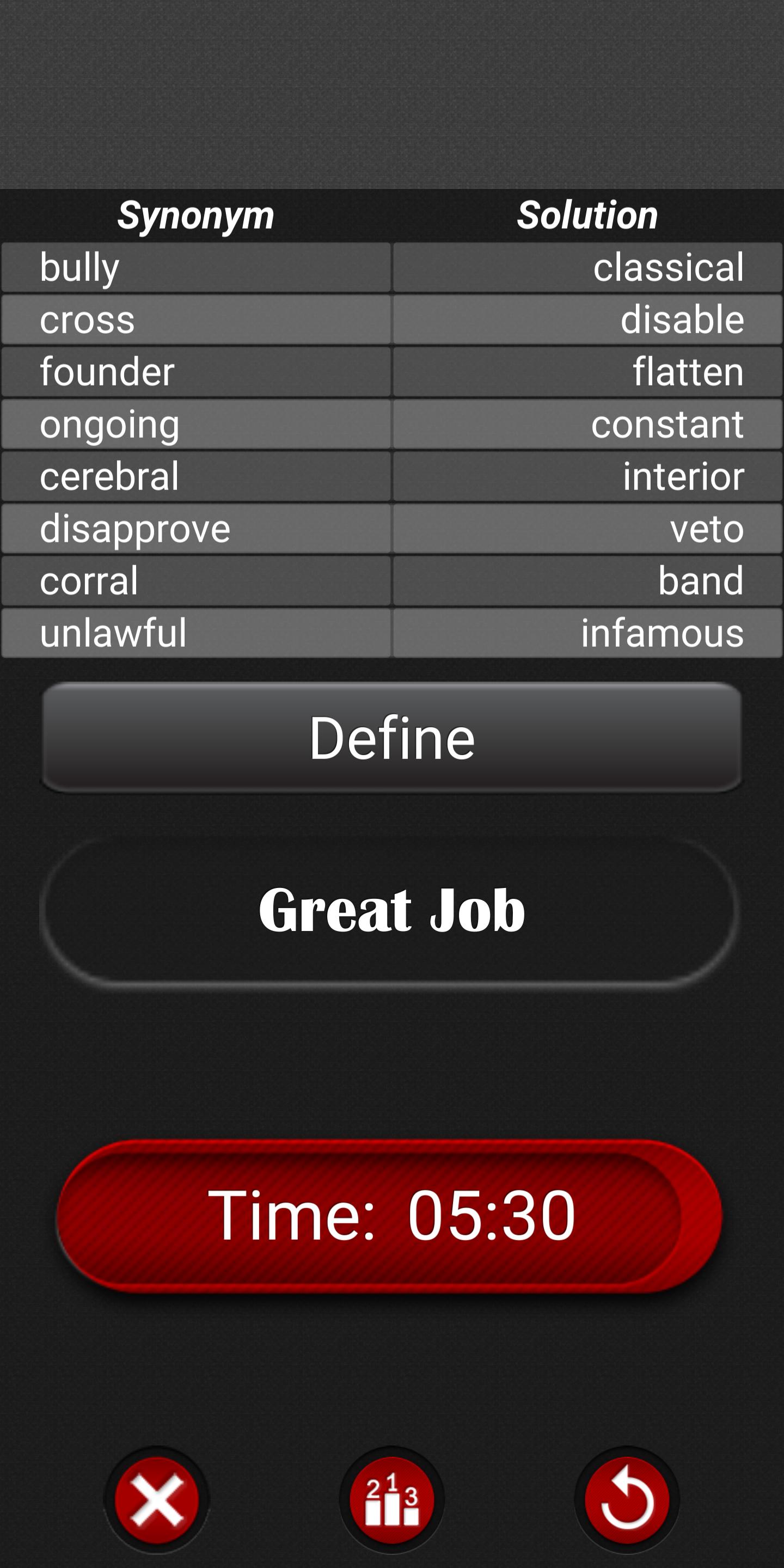Open the leaderboard podium icon
Screen dimensions: 784x1568
tap(391, 1500)
